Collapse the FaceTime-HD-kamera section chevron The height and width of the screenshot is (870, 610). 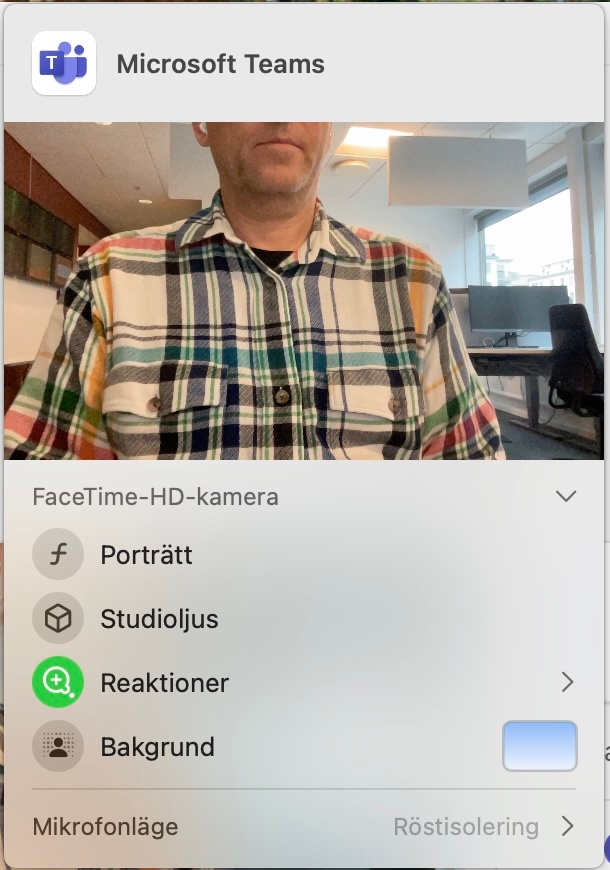pyautogui.click(x=566, y=496)
